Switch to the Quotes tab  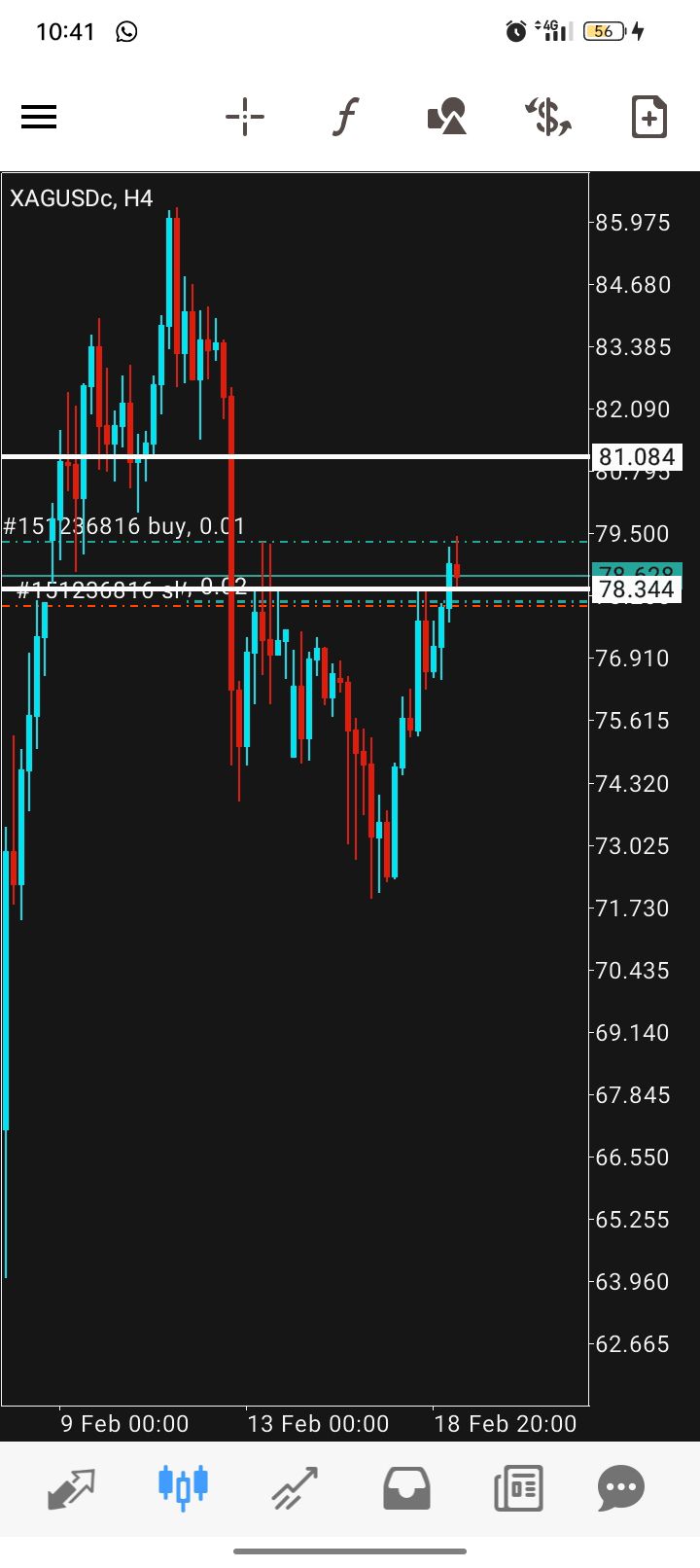[x=72, y=1487]
